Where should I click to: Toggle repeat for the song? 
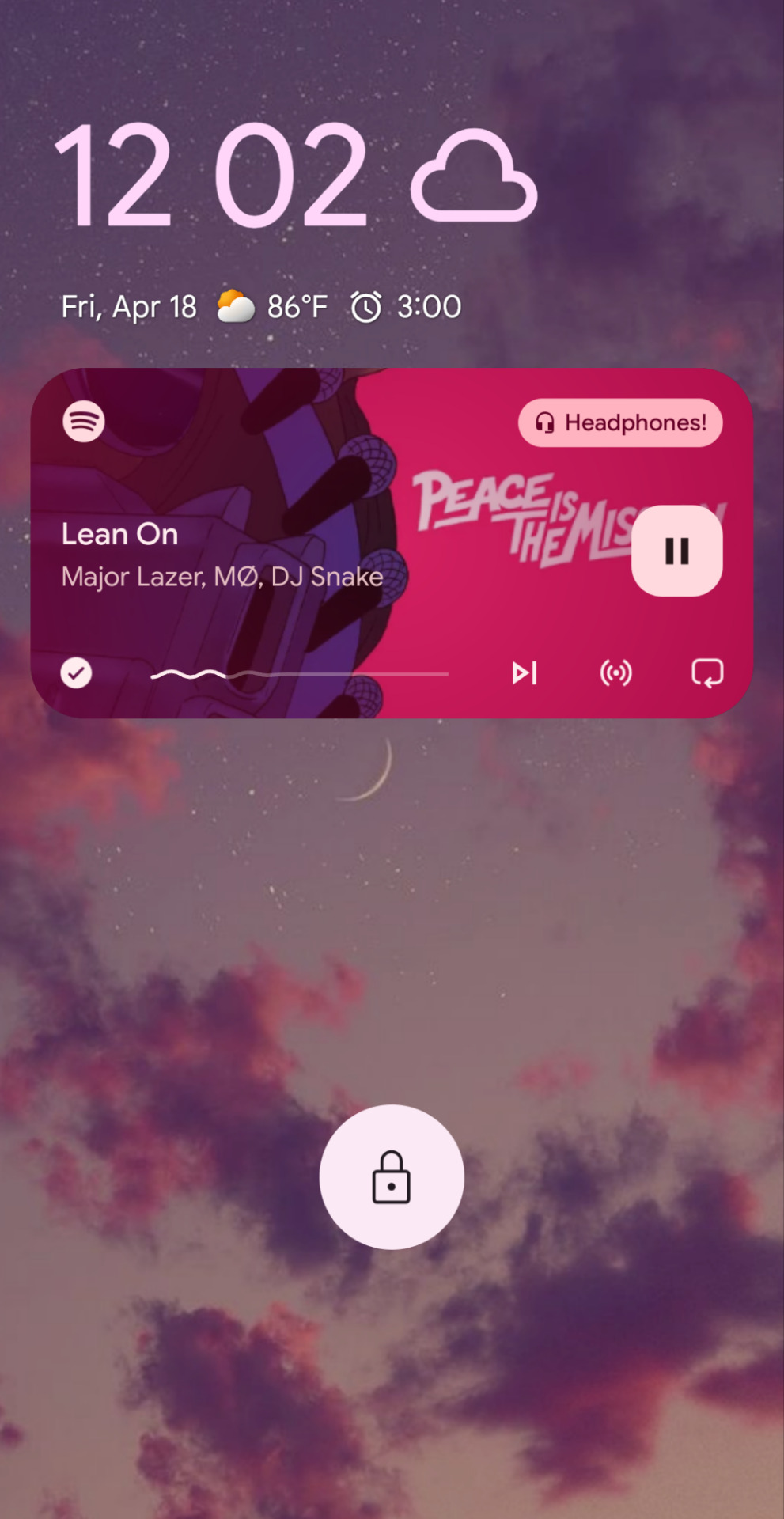coord(706,673)
